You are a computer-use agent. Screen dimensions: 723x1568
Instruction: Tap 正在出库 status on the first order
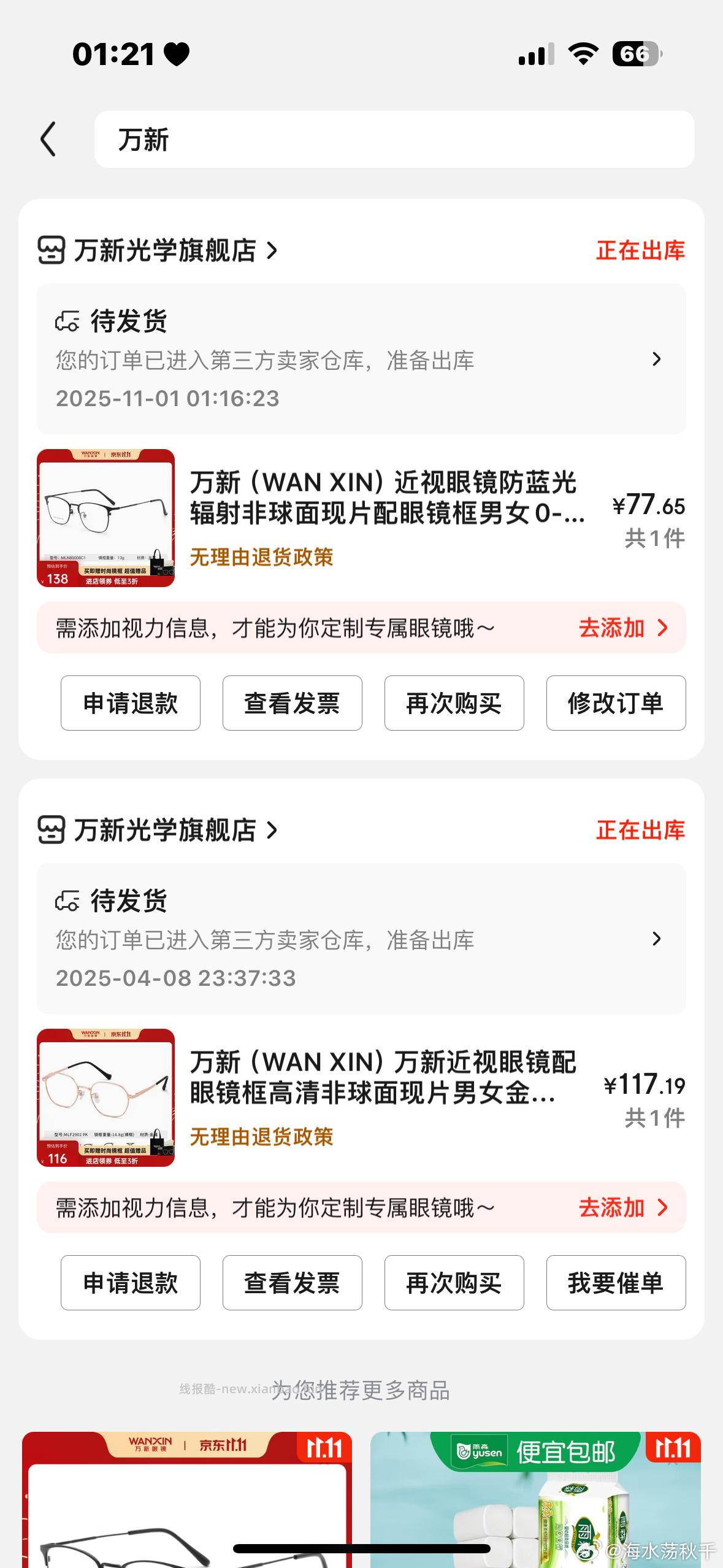click(640, 250)
